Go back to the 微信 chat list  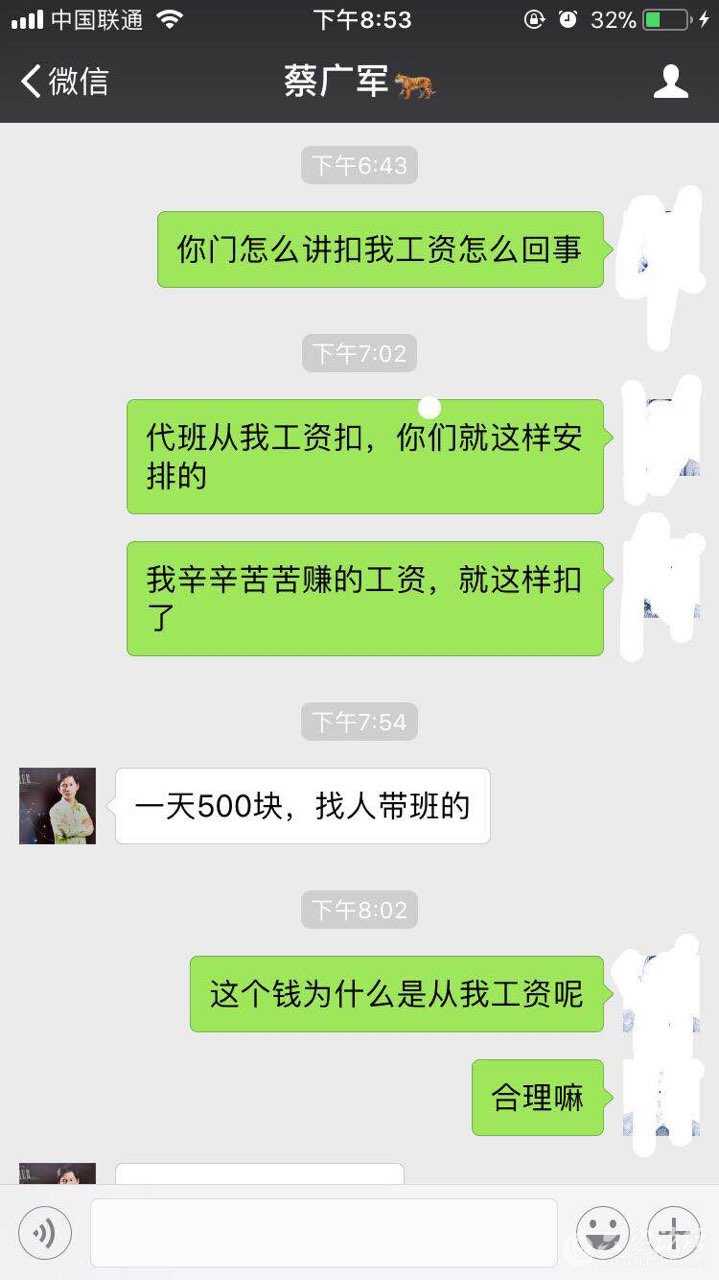pos(64,82)
